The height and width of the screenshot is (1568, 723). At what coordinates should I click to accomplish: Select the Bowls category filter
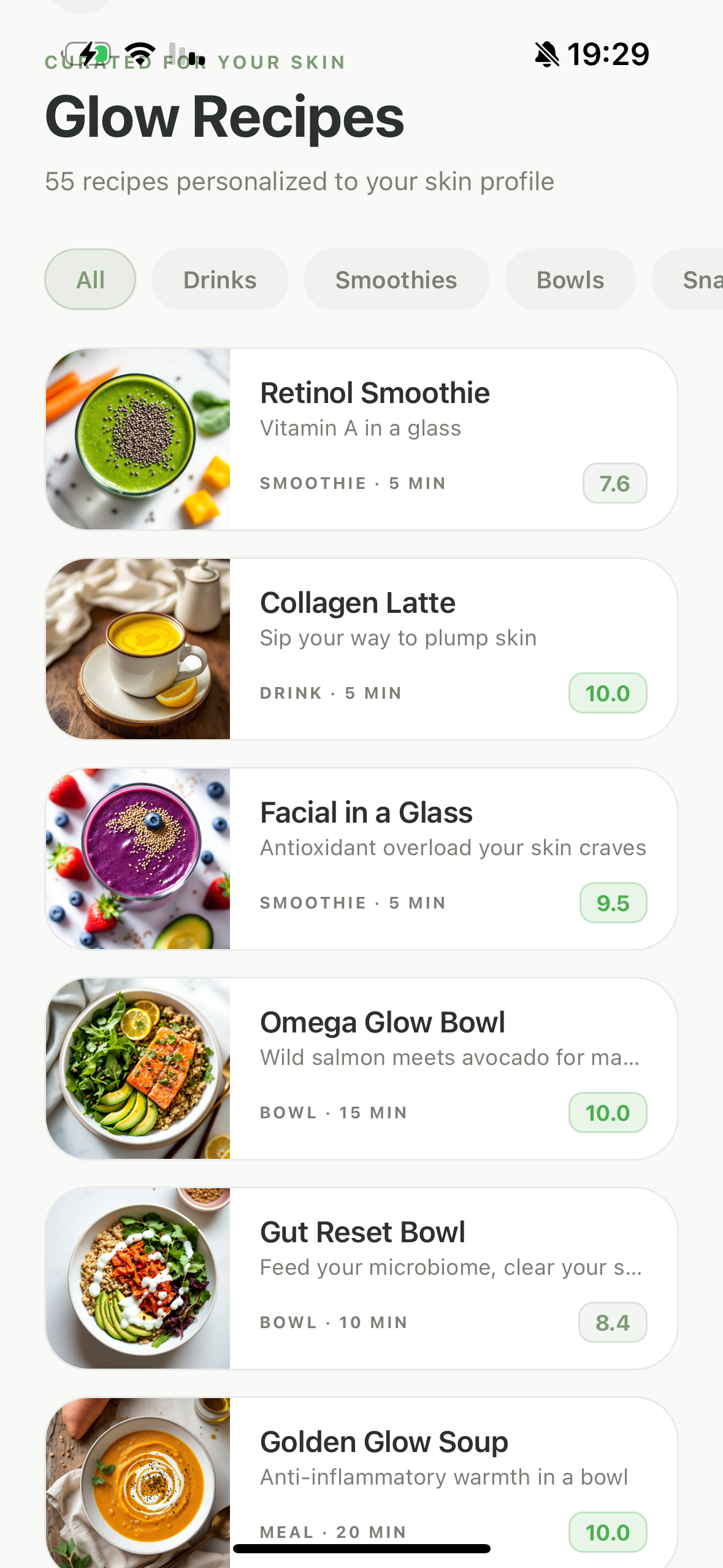pyautogui.click(x=570, y=279)
